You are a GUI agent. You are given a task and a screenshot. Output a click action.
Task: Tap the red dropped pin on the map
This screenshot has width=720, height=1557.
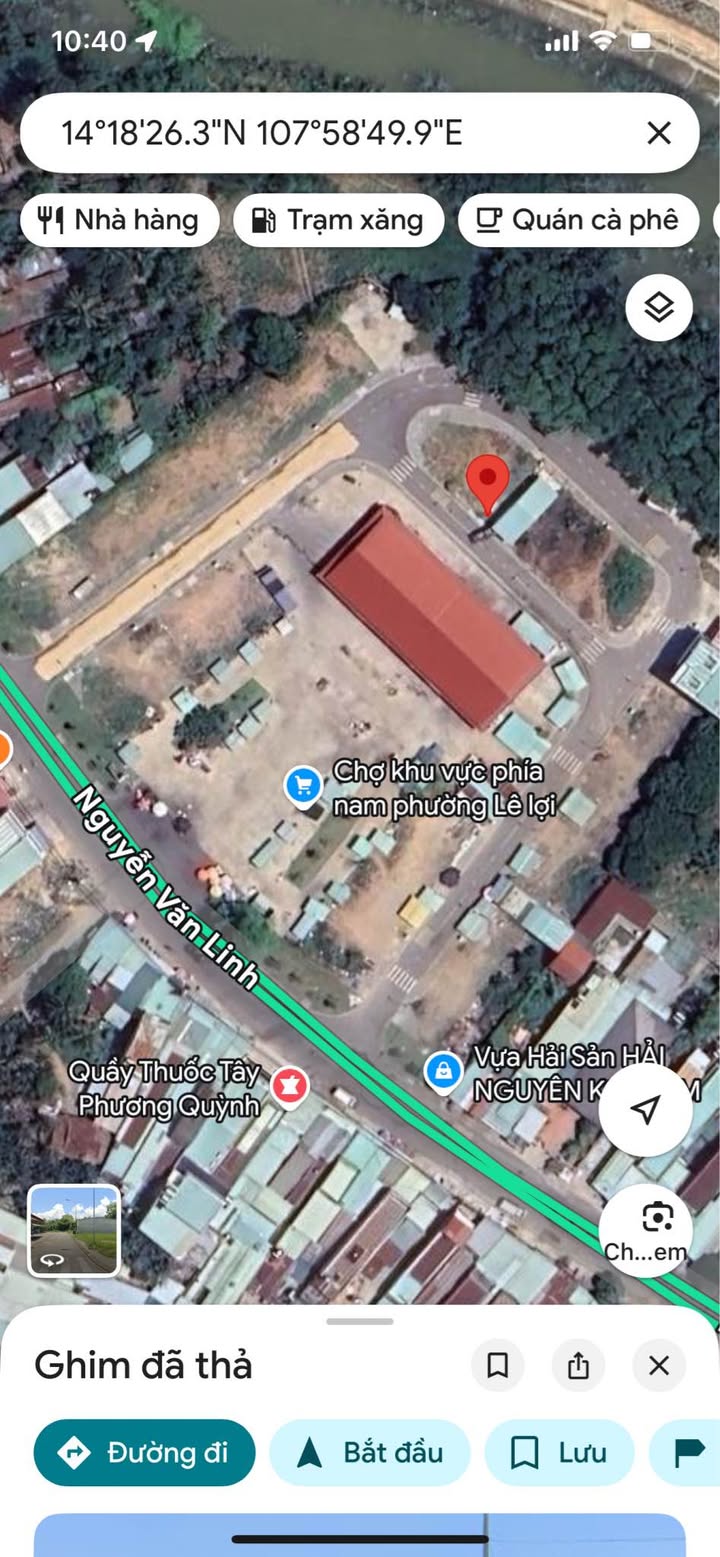pos(488,482)
